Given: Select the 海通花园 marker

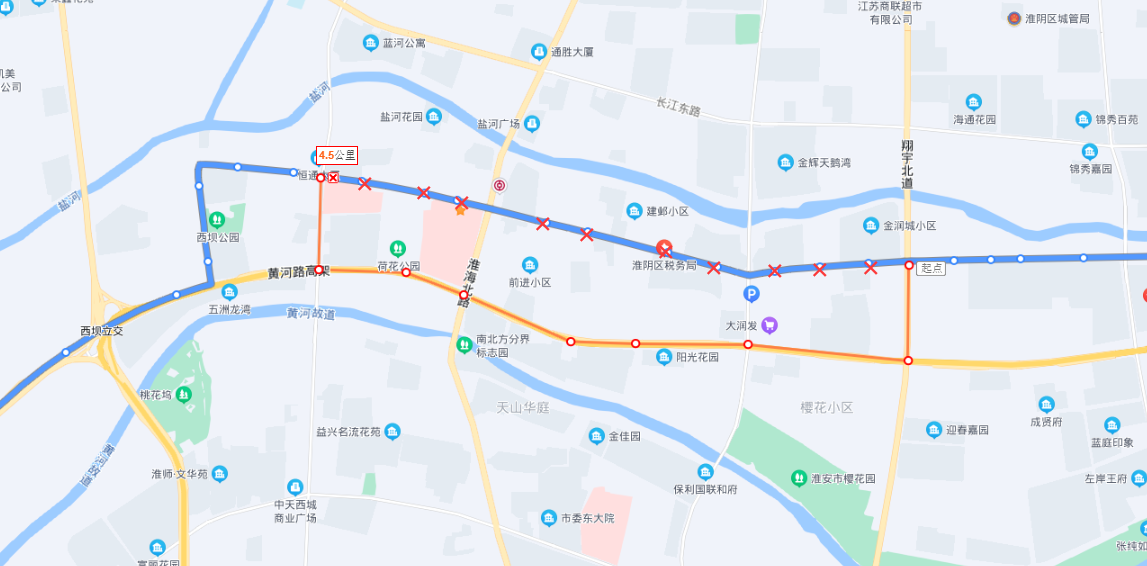Looking at the screenshot, I should pos(974,102).
